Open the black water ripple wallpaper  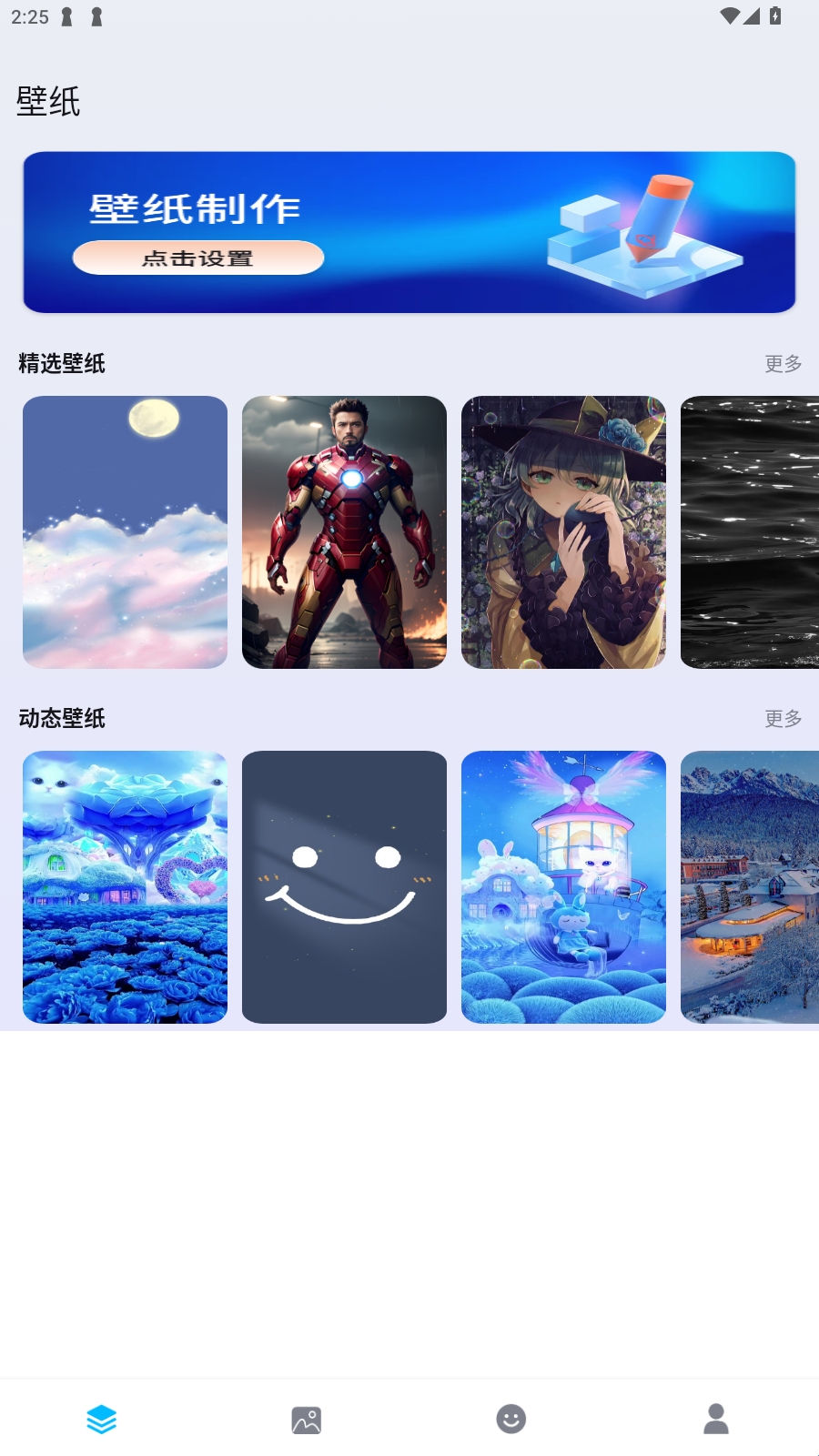(x=750, y=532)
